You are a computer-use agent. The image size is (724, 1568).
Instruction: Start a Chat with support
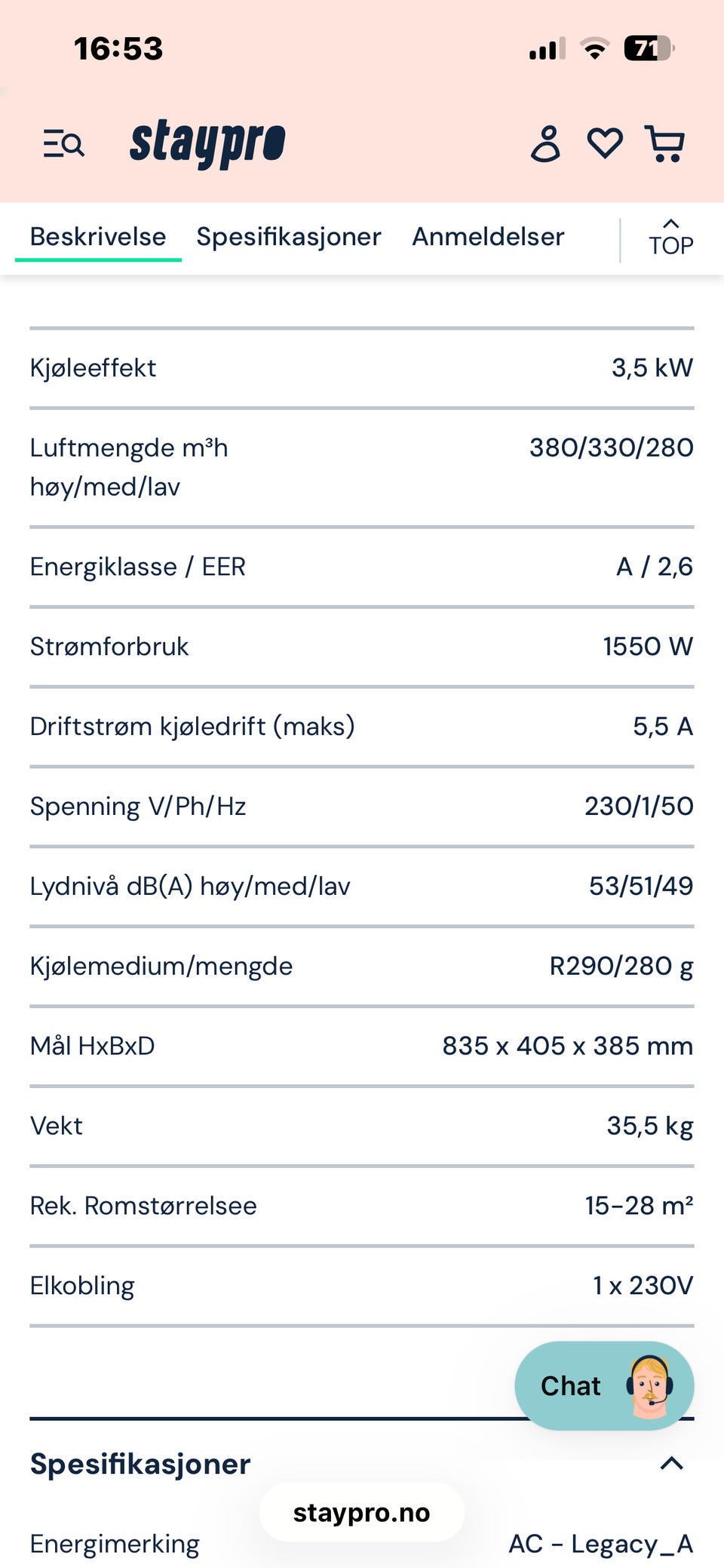(x=604, y=1385)
